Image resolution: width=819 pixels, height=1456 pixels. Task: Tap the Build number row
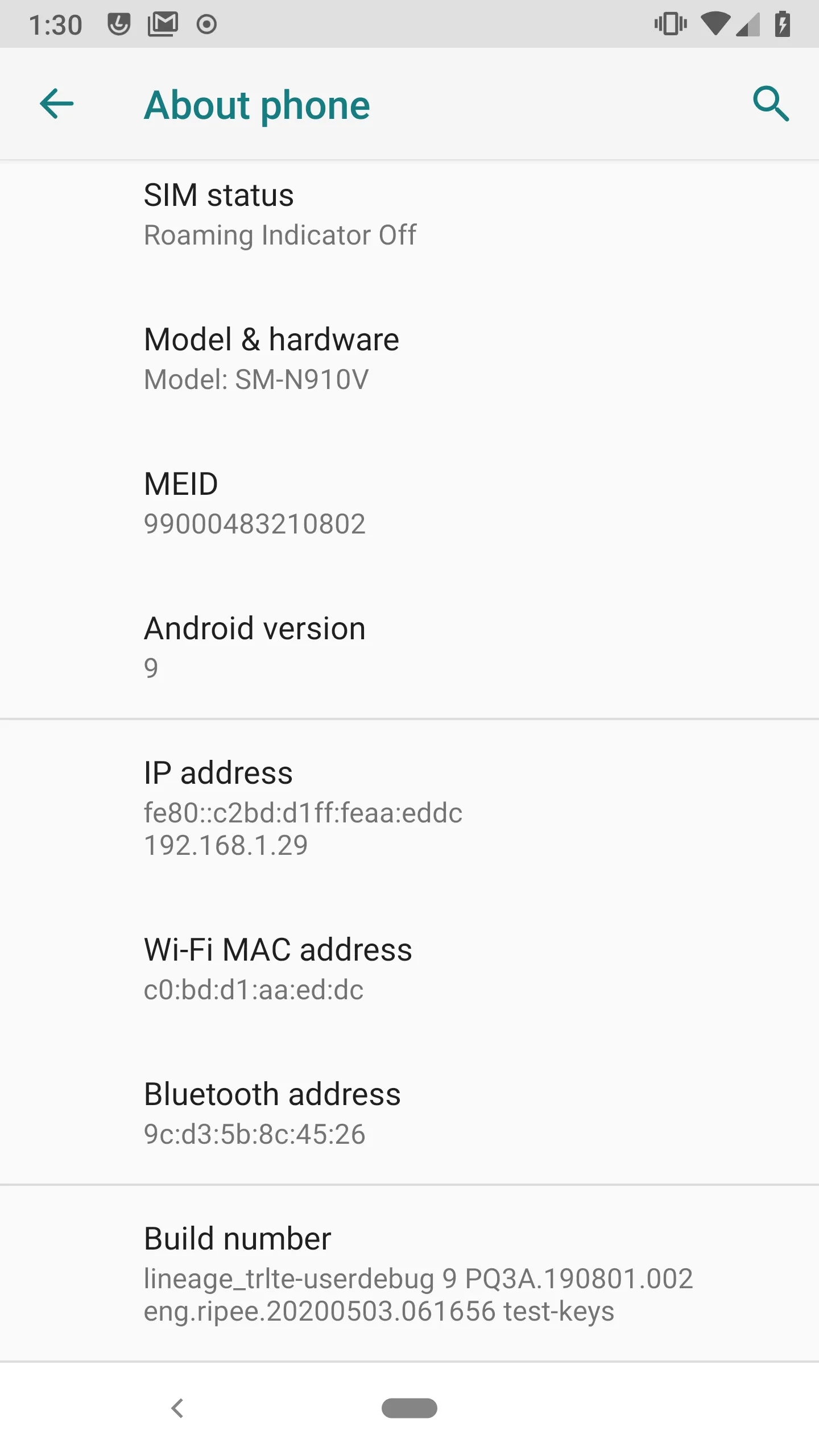[x=409, y=1274]
